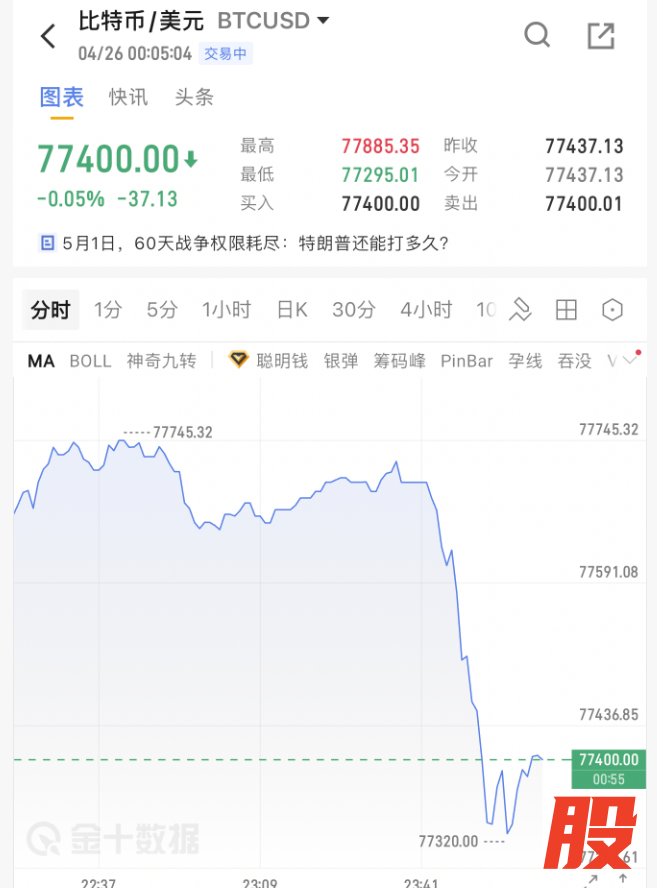Select the PinBar indicator

click(x=466, y=361)
